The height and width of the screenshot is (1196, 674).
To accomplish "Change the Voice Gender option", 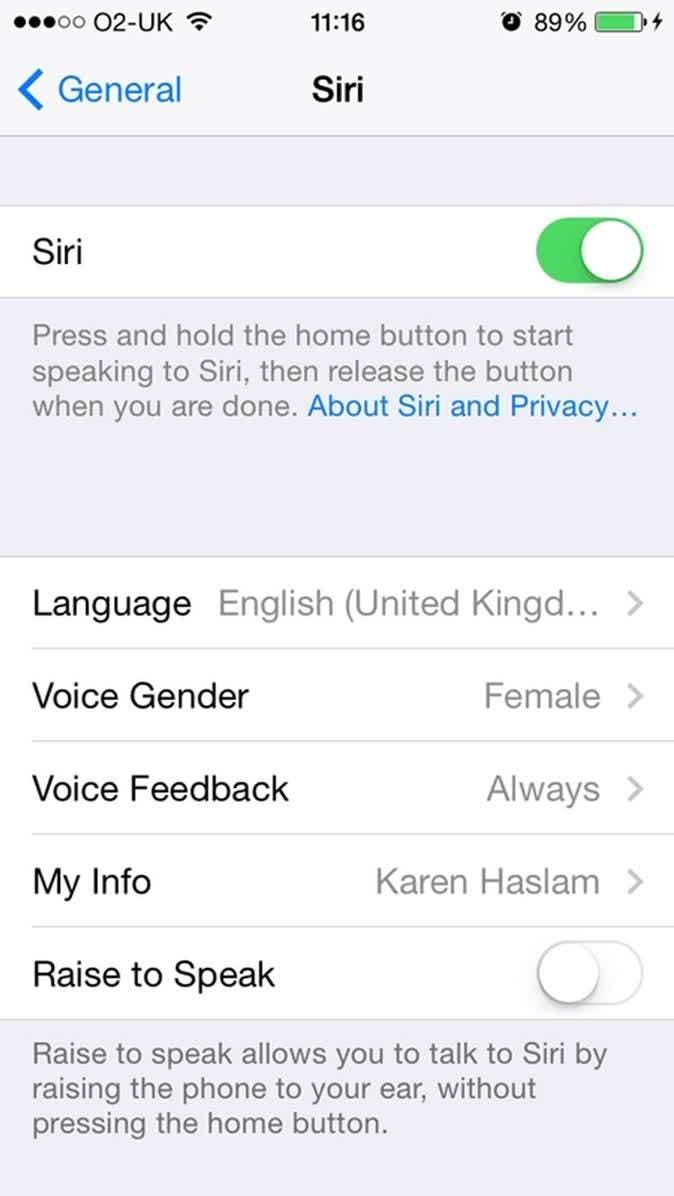I will coord(337,696).
